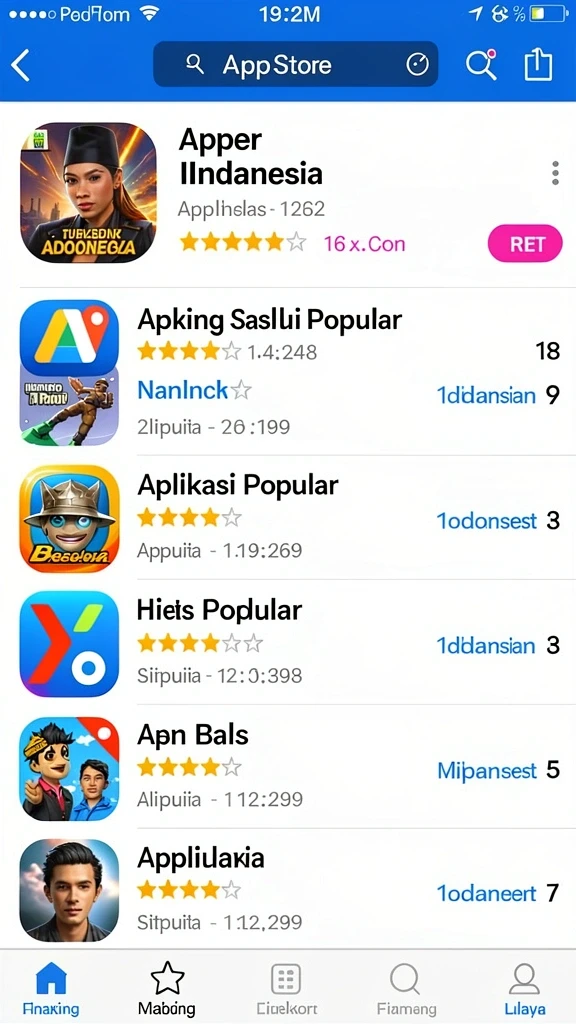Open the Aplikasi Popular listing
This screenshot has height=1024, width=576.
tap(288, 518)
